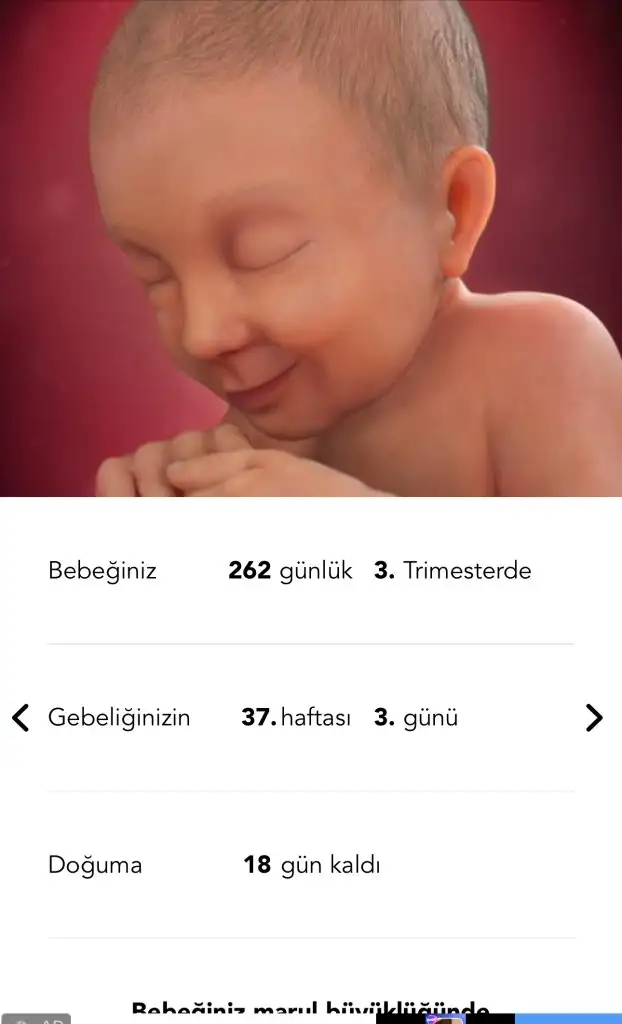Advance to the next pregnancy day arrow
622x1024 pixels.
(594, 718)
